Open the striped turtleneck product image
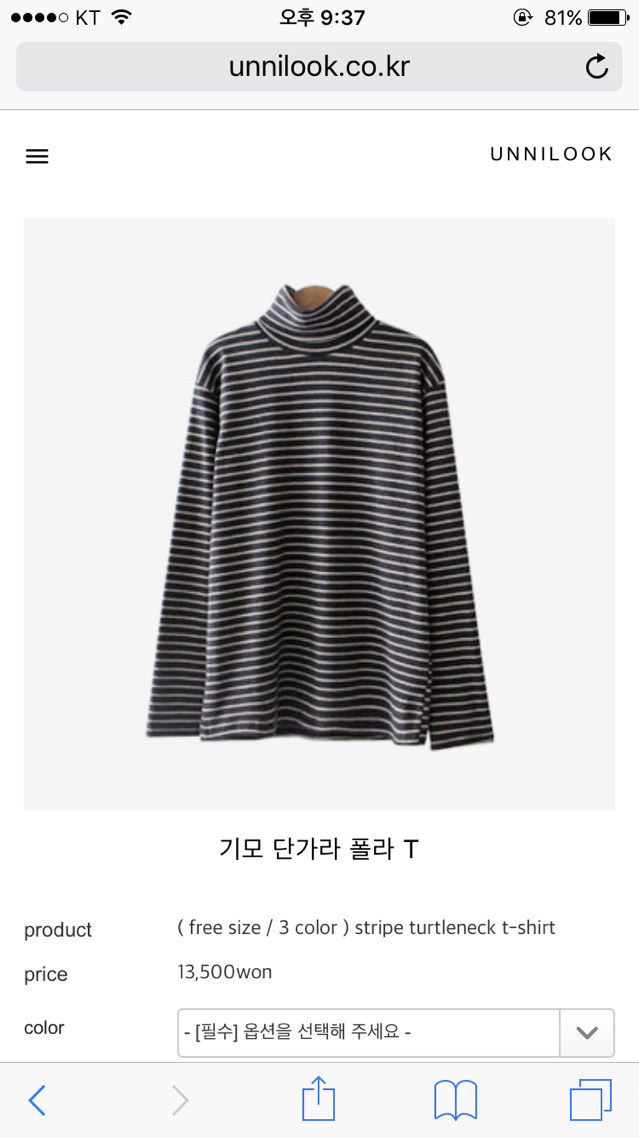 (319, 513)
